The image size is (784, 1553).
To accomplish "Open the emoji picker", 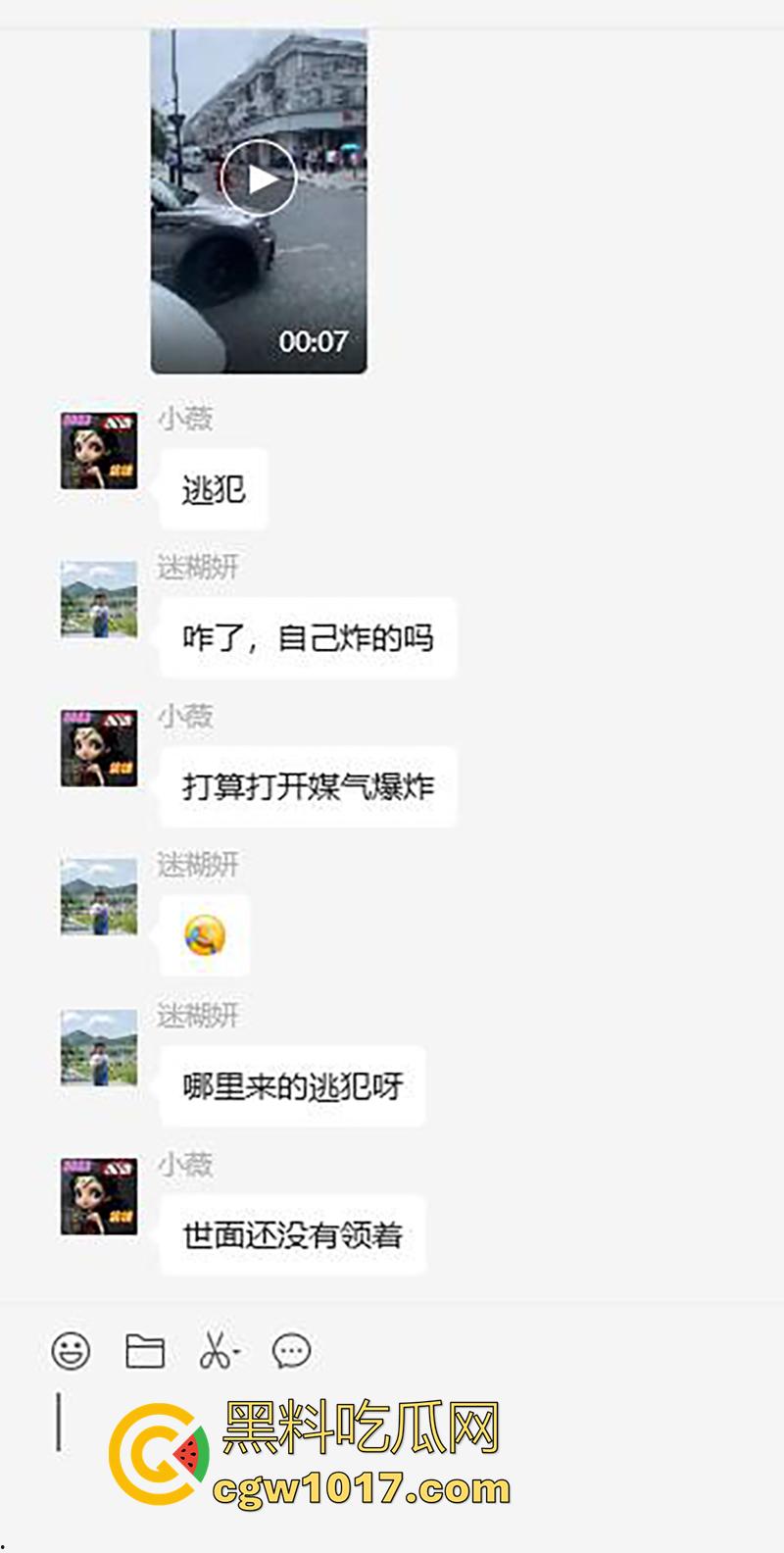I will [x=67, y=1350].
